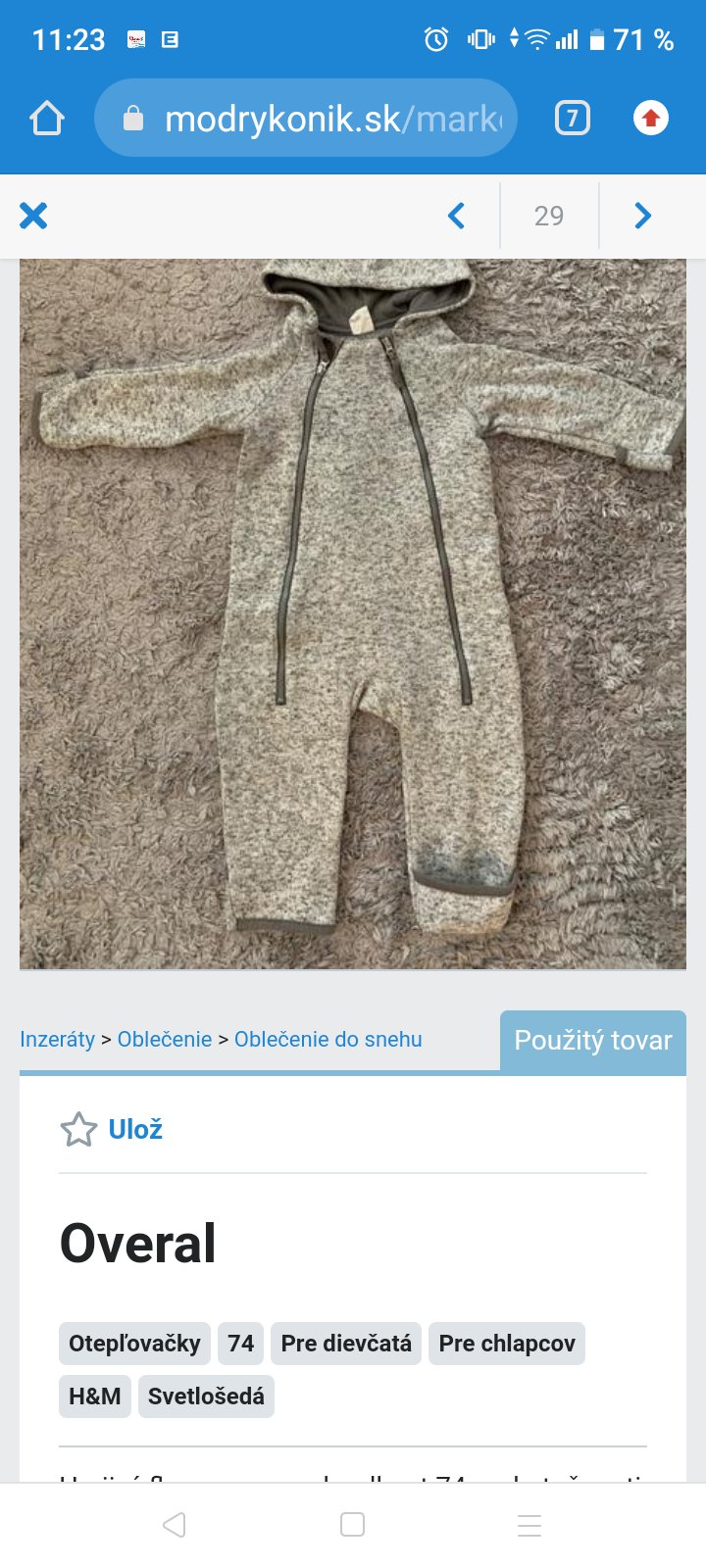Select the H&M brand tag
This screenshot has height=1568, width=706.
(x=94, y=1396)
